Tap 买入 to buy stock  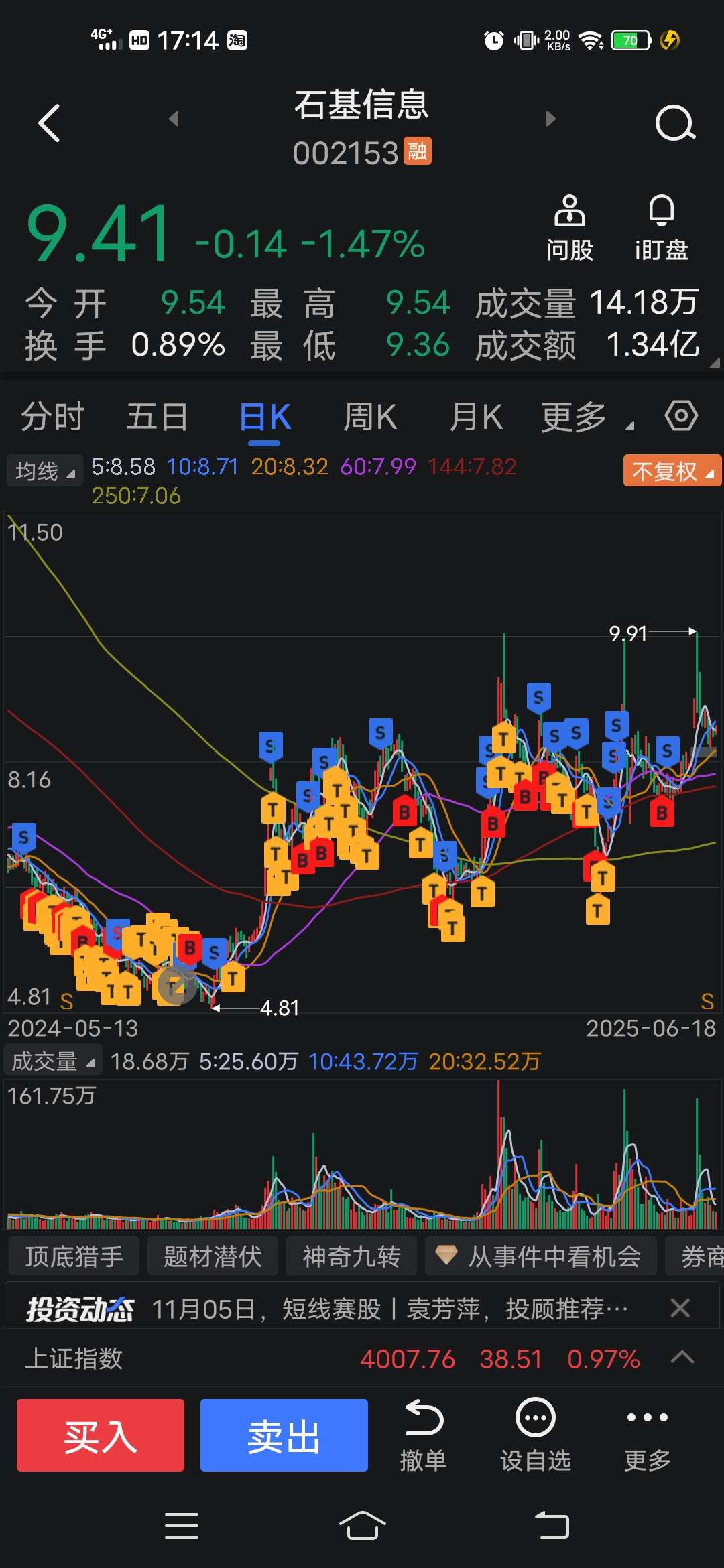pos(101,1435)
